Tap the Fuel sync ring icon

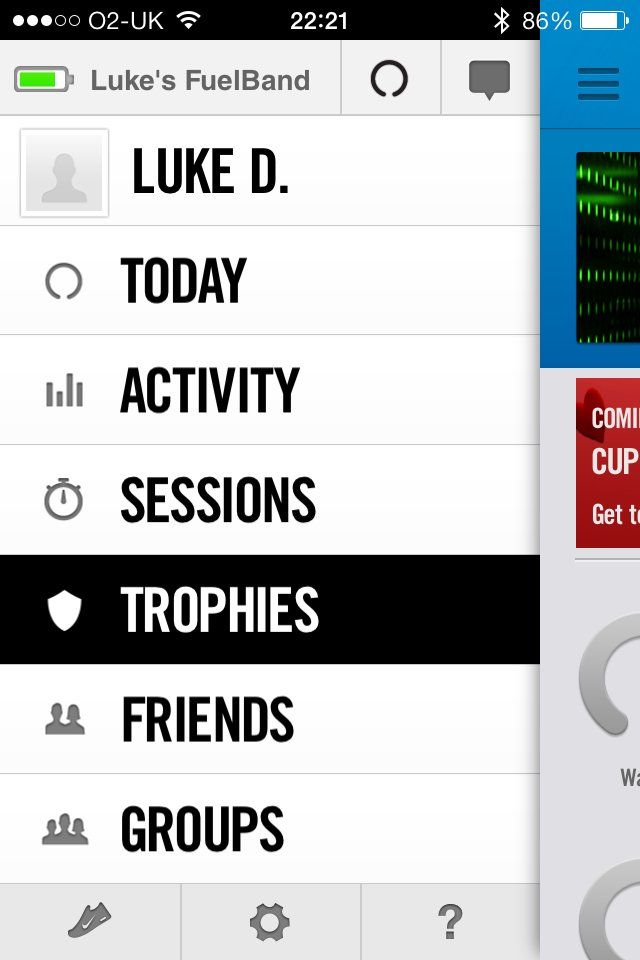tap(390, 79)
